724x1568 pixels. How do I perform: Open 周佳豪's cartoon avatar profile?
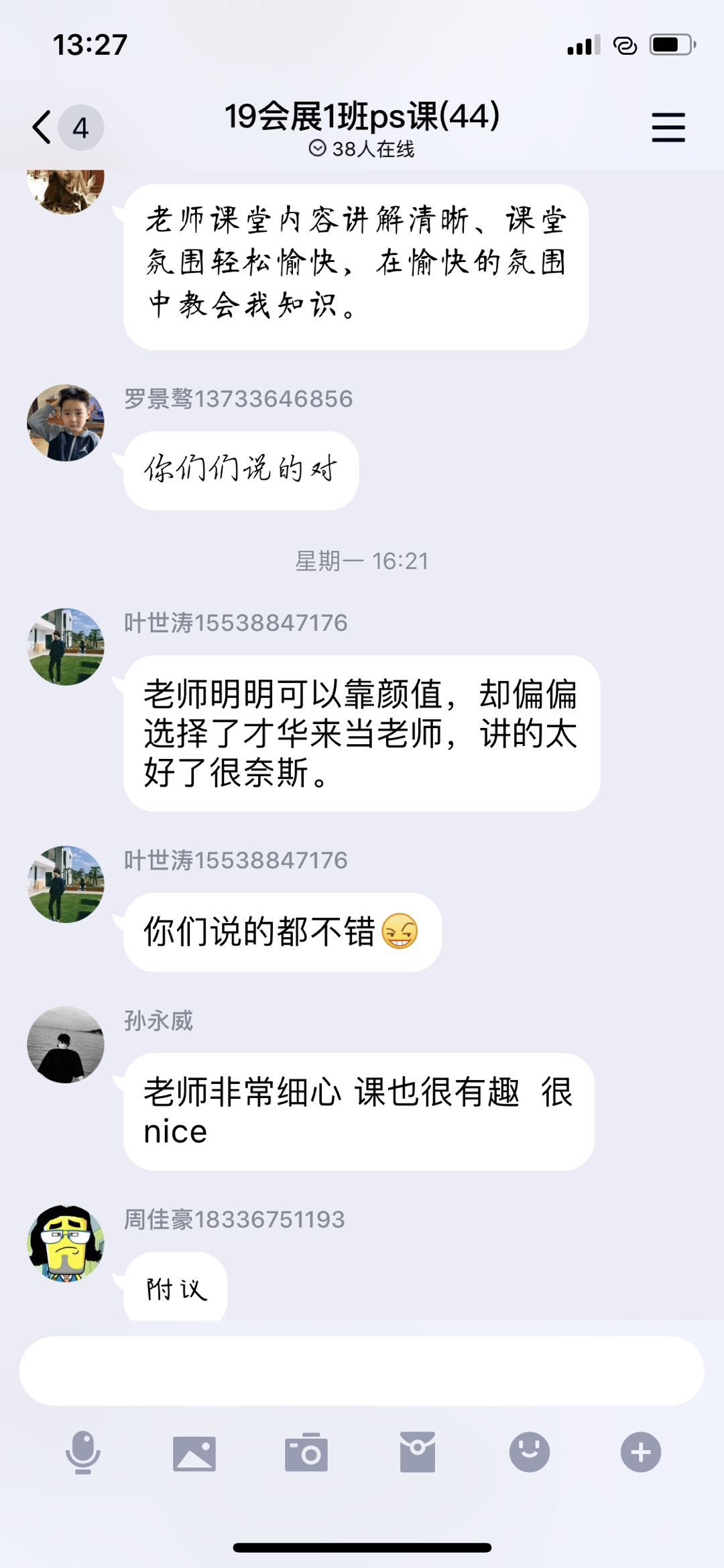pos(66,1244)
